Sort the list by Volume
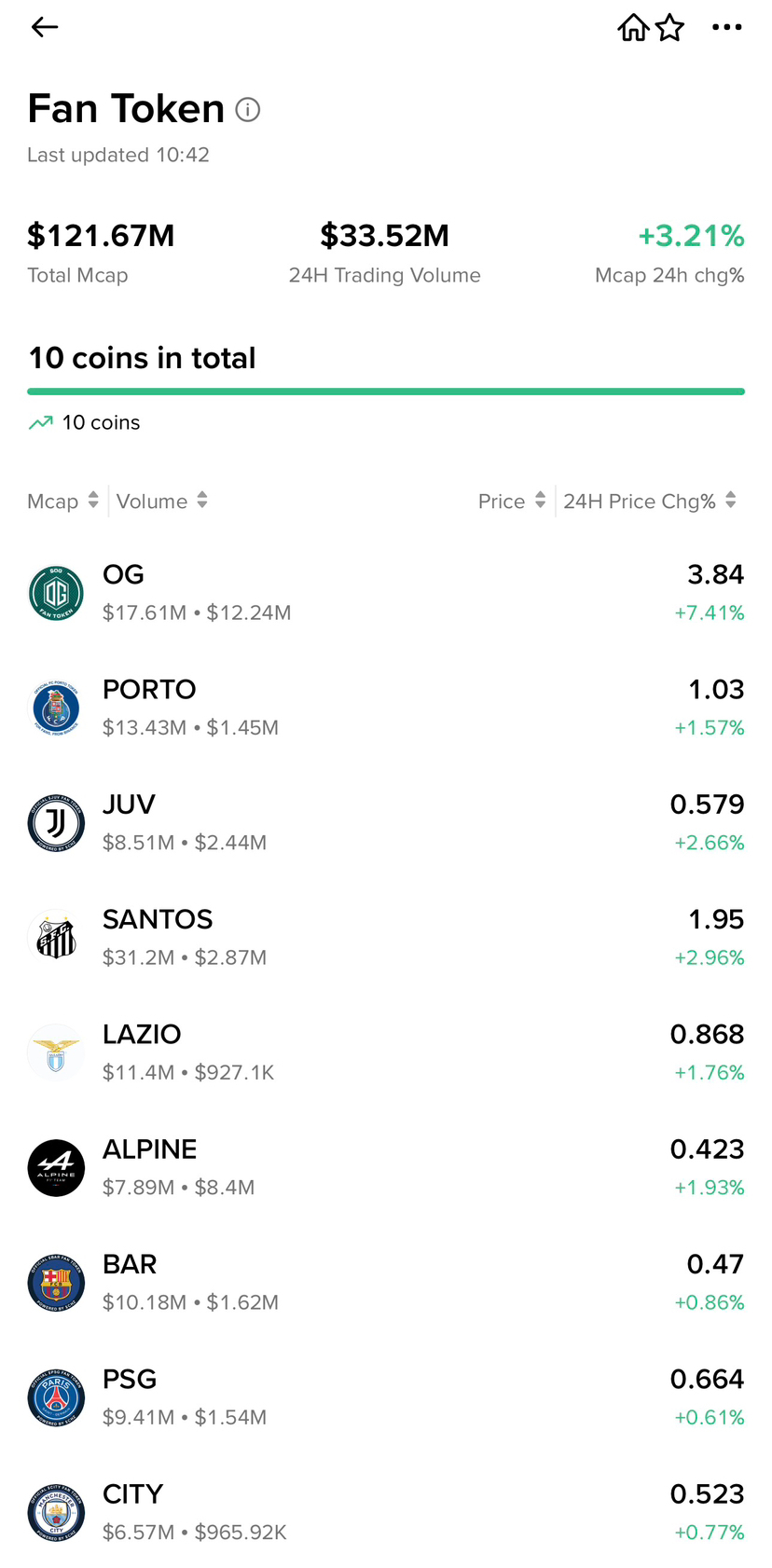 [x=161, y=502]
